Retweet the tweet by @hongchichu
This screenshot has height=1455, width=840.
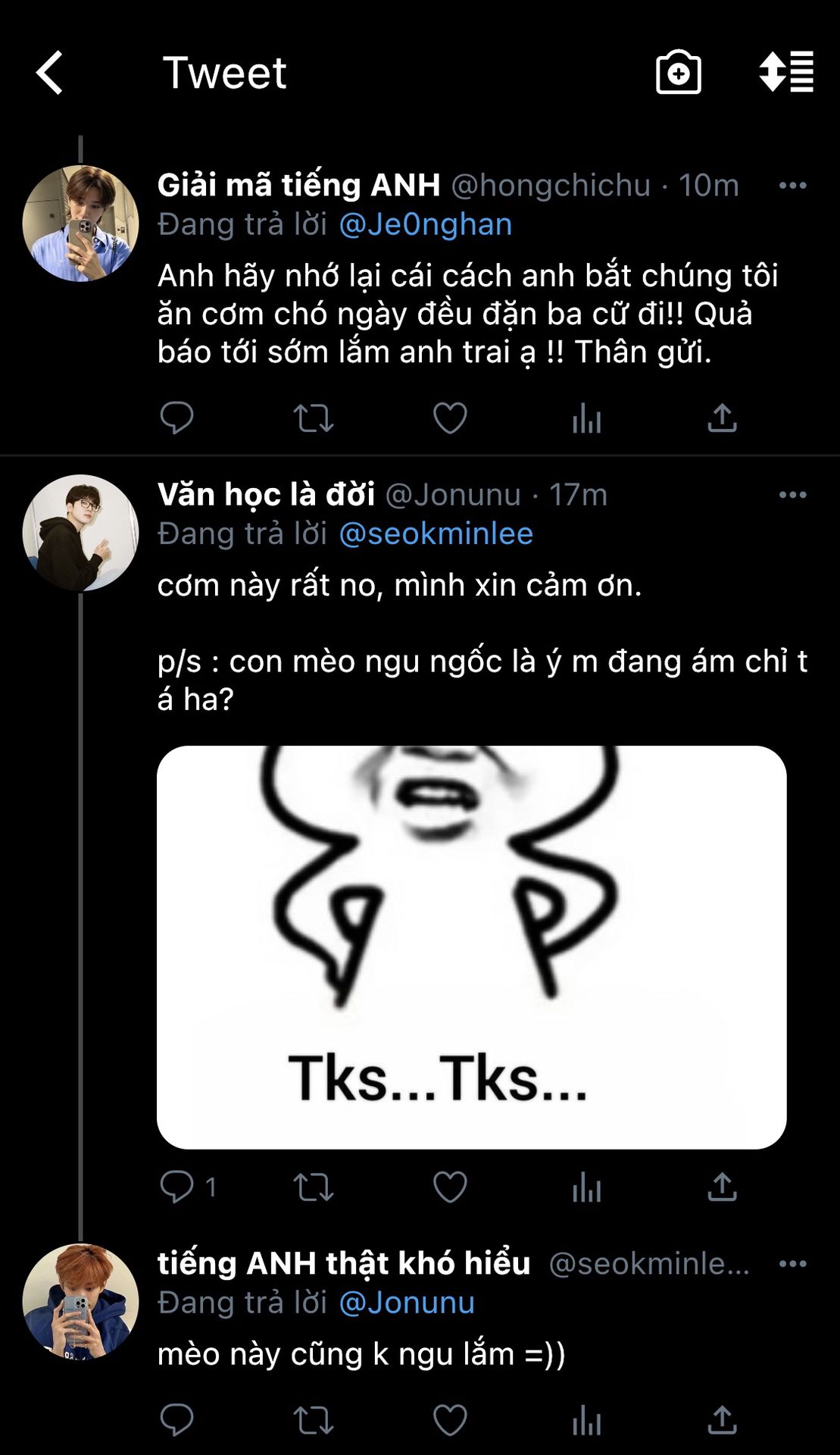pos(314,418)
